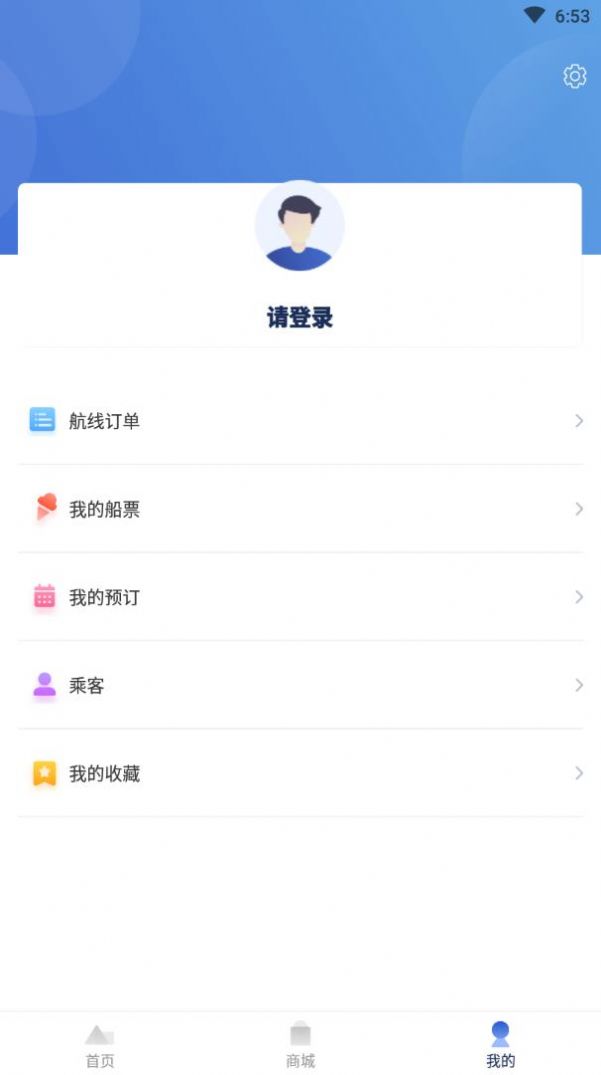Open the 乘客 passengers row
Image resolution: width=601 pixels, height=1075 pixels.
[x=300, y=685]
